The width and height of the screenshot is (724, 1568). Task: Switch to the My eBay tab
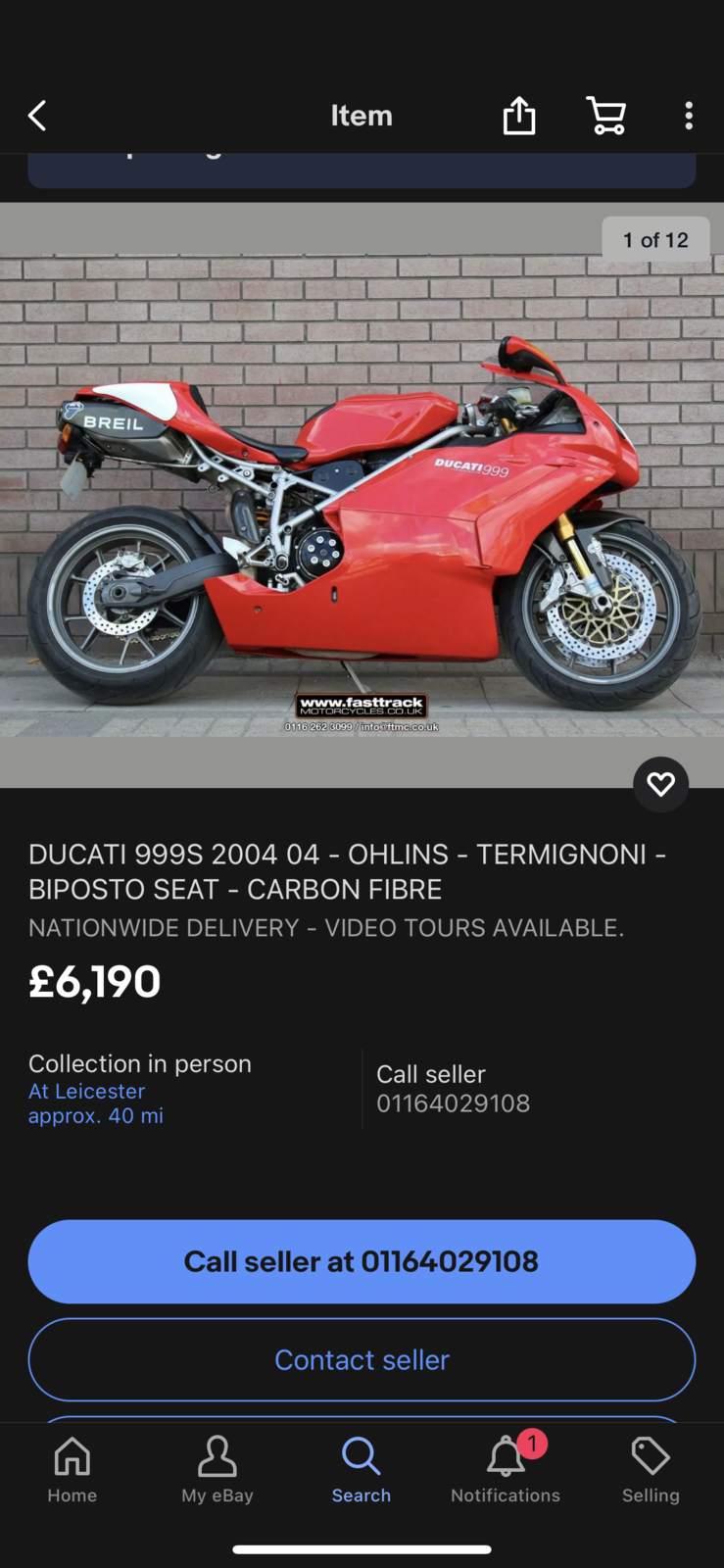217,1469
